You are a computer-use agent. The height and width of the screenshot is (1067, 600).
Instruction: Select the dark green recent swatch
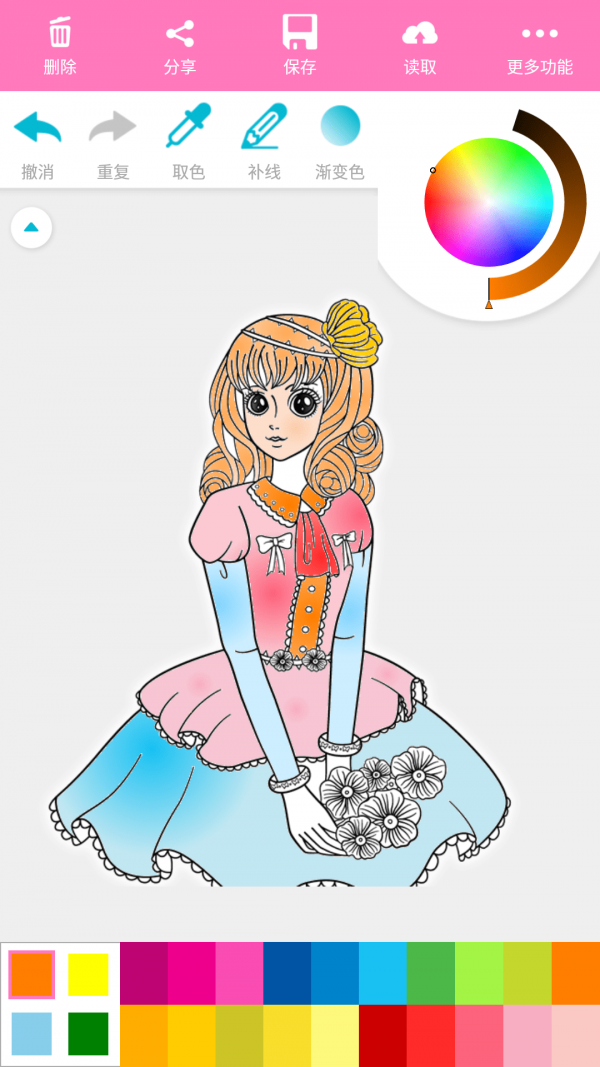coord(88,1033)
